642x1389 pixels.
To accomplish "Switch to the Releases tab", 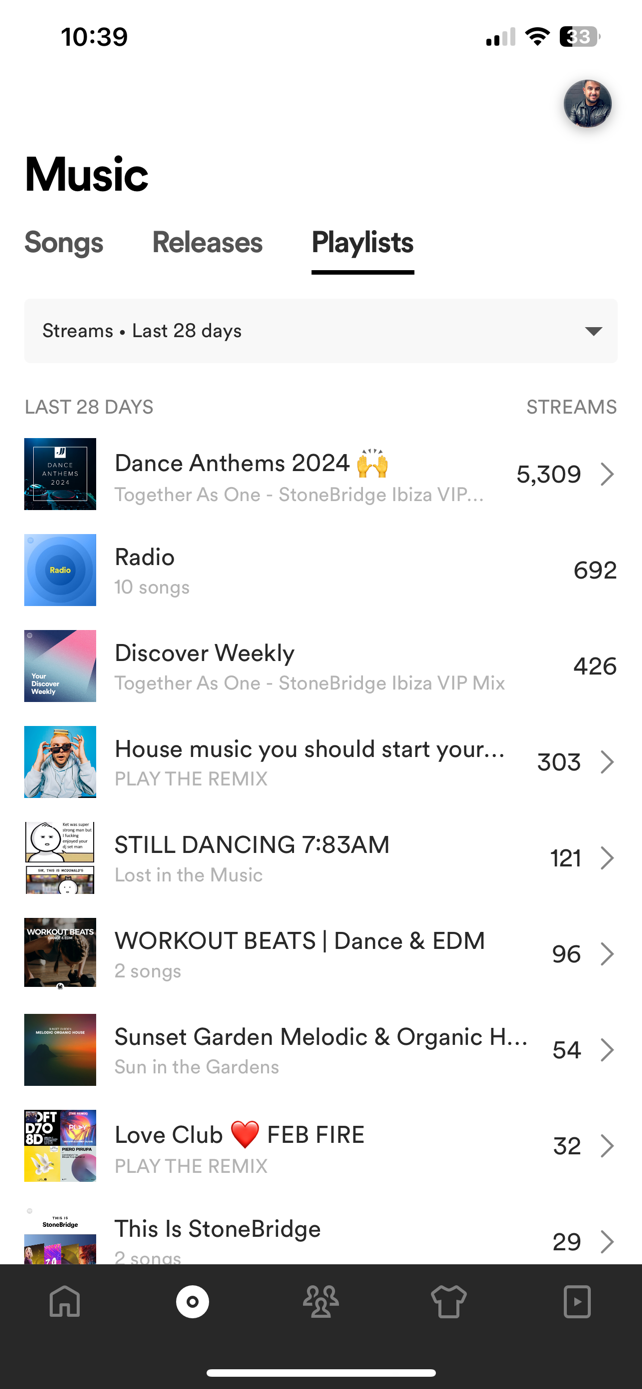I will [x=207, y=243].
